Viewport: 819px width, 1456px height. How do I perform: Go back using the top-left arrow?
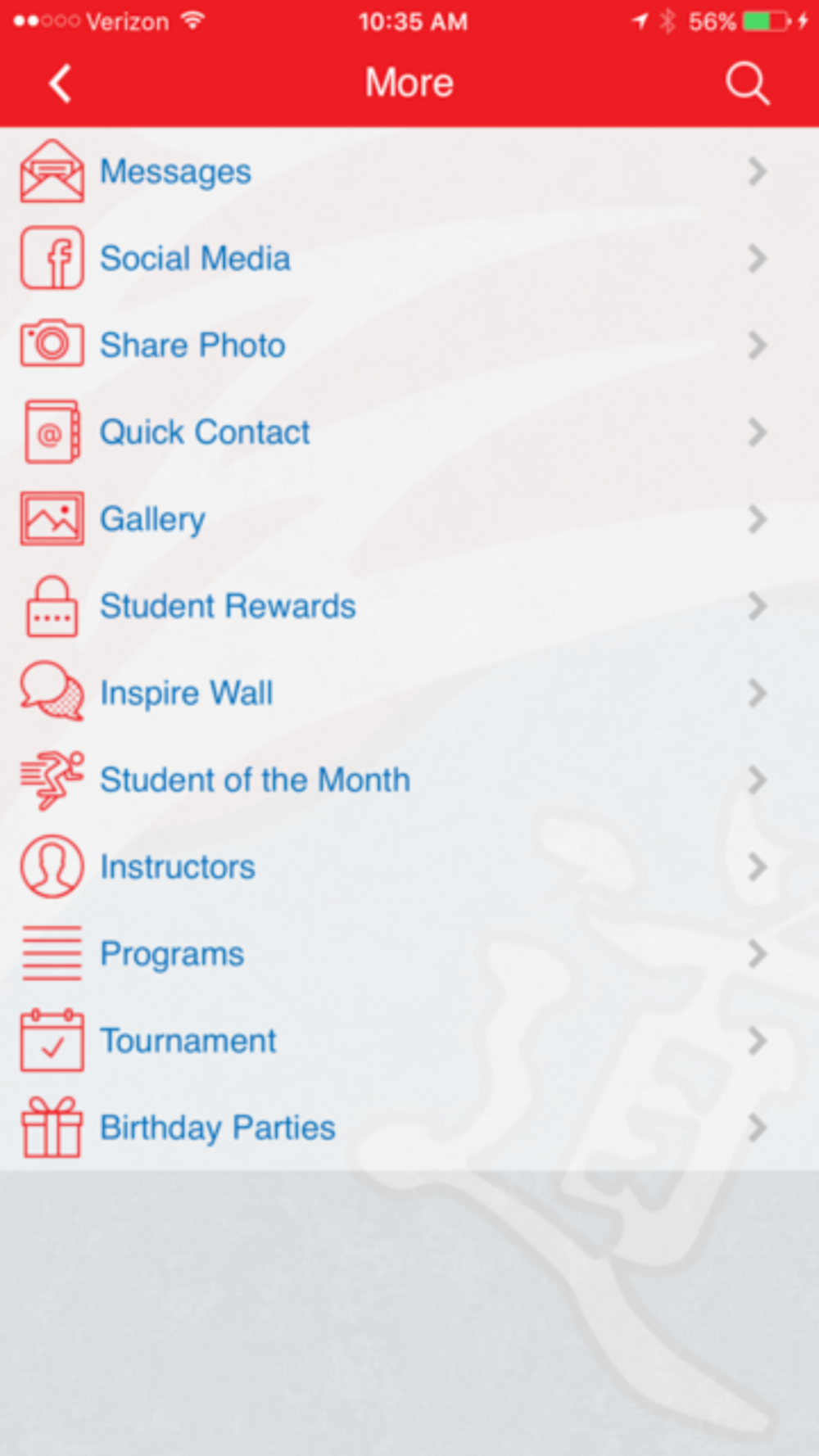(x=61, y=84)
